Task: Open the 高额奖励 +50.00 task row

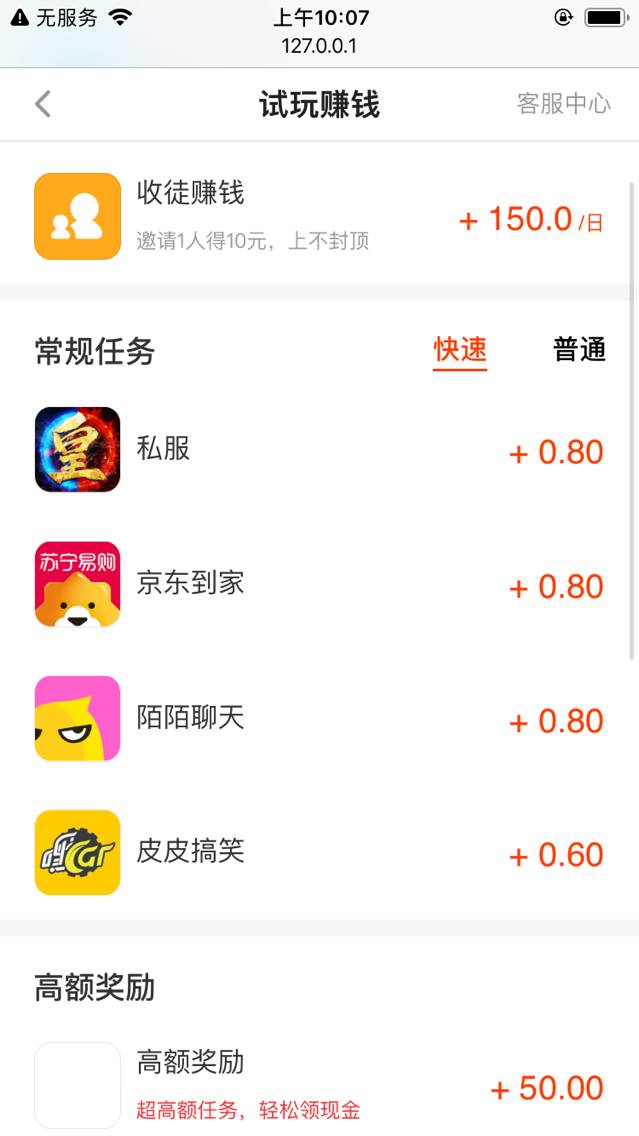Action: click(x=319, y=1086)
